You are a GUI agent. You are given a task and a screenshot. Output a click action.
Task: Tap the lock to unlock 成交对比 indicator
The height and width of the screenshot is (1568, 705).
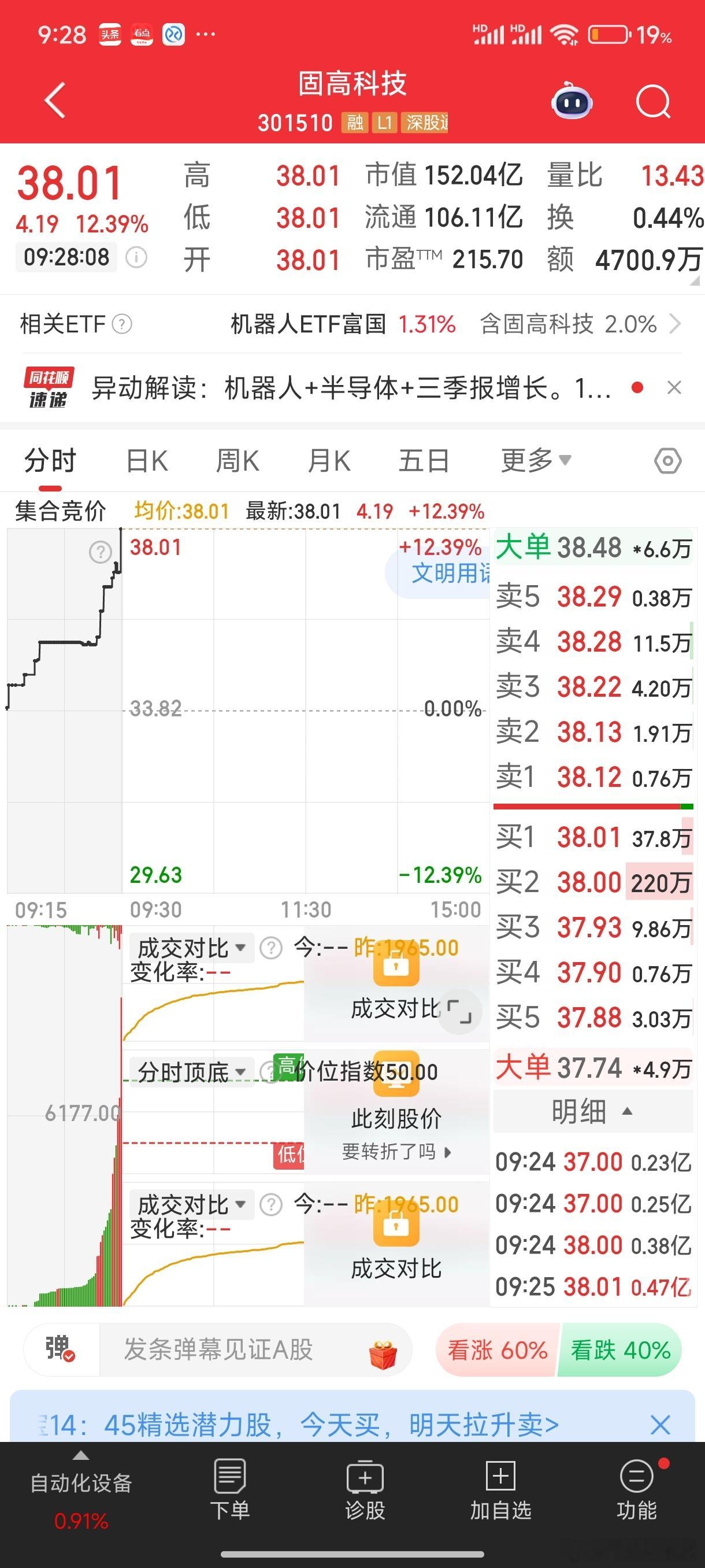(395, 969)
